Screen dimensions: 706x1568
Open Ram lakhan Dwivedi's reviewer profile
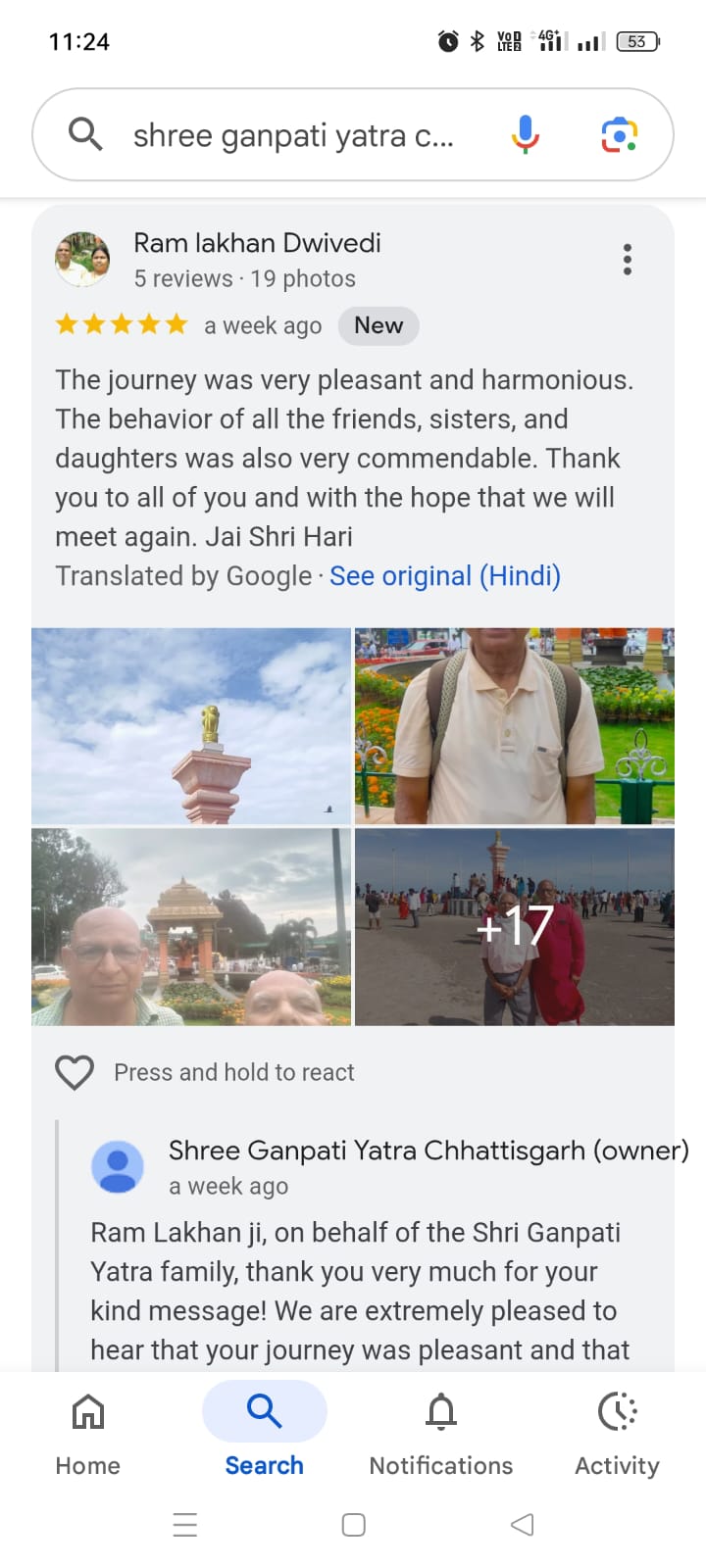(x=257, y=243)
